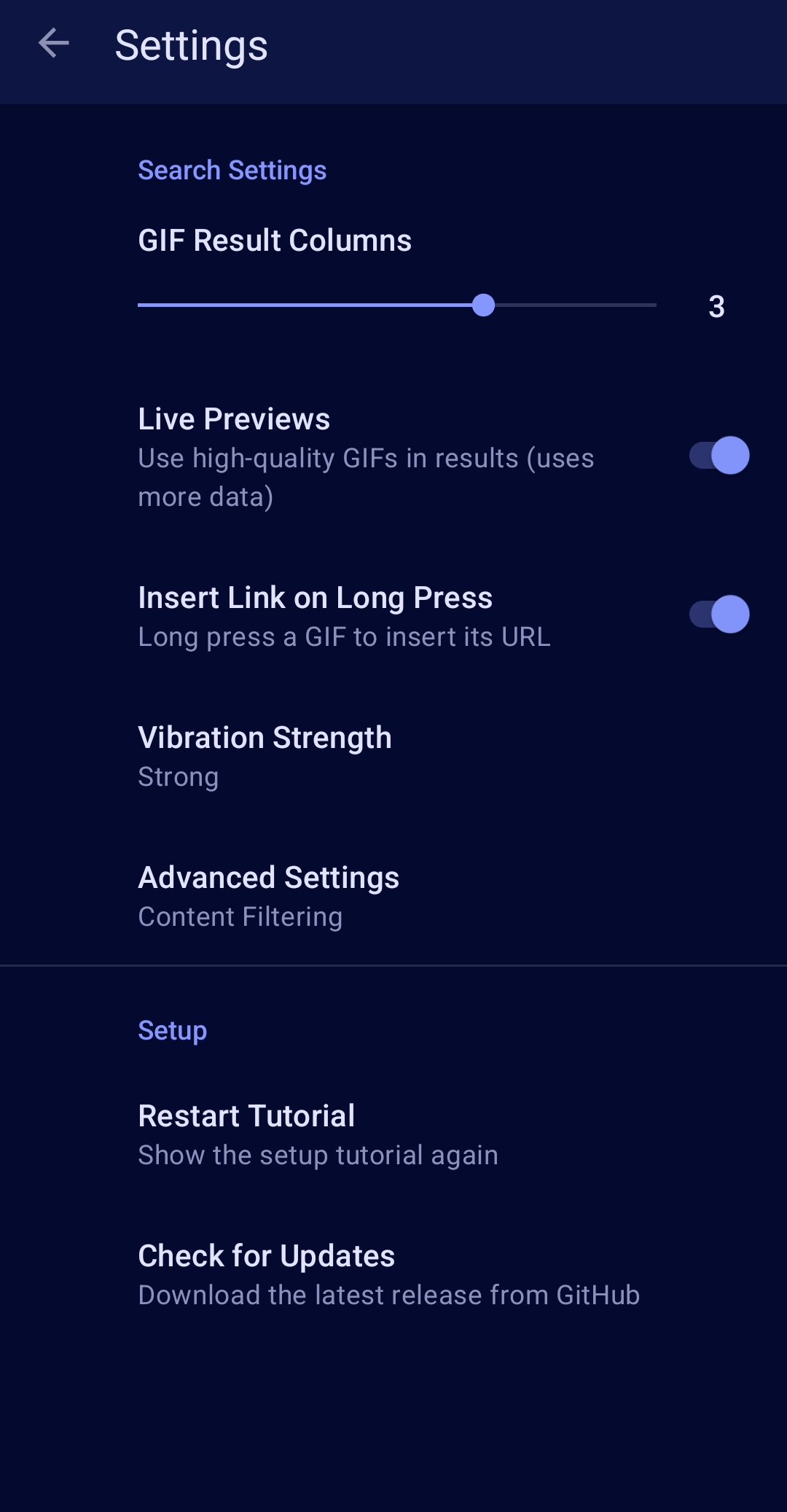Image resolution: width=787 pixels, height=1512 pixels.
Task: Disable Insert Link on Long Press
Action: click(x=719, y=615)
